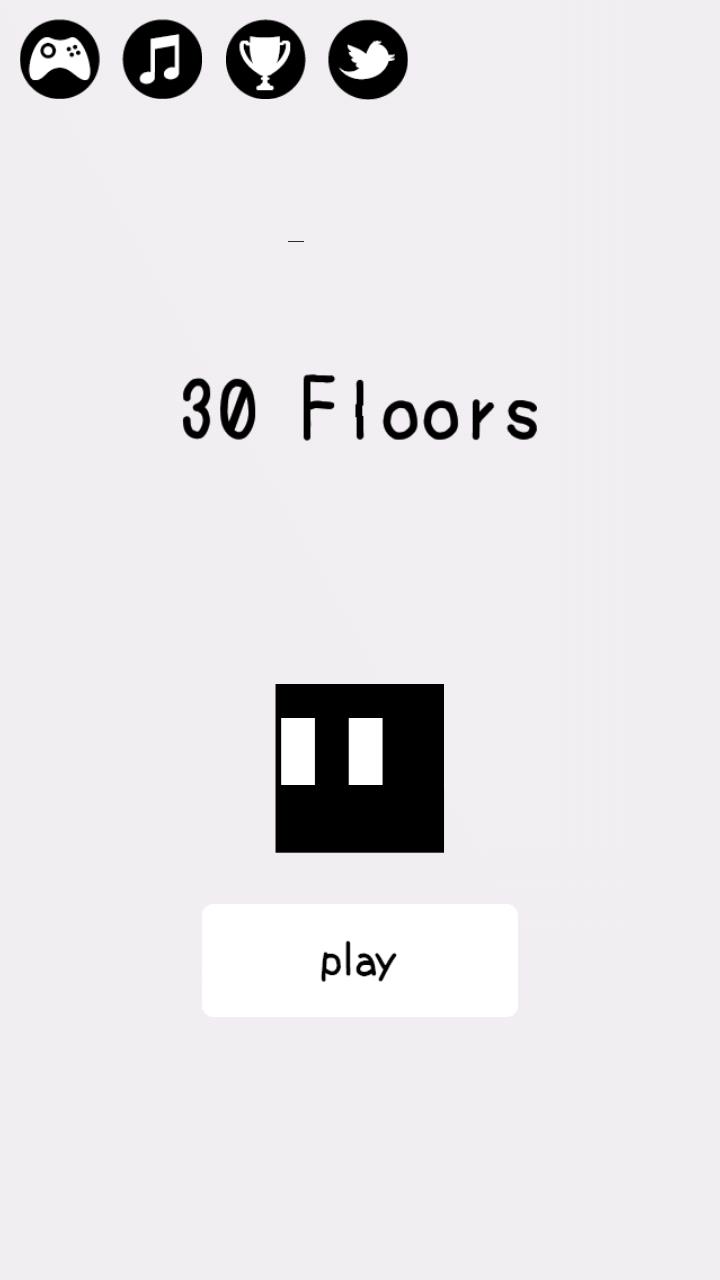Screen dimensions: 720x1280
Task: Enable achievements view with trophy toggle
Action: point(265,59)
